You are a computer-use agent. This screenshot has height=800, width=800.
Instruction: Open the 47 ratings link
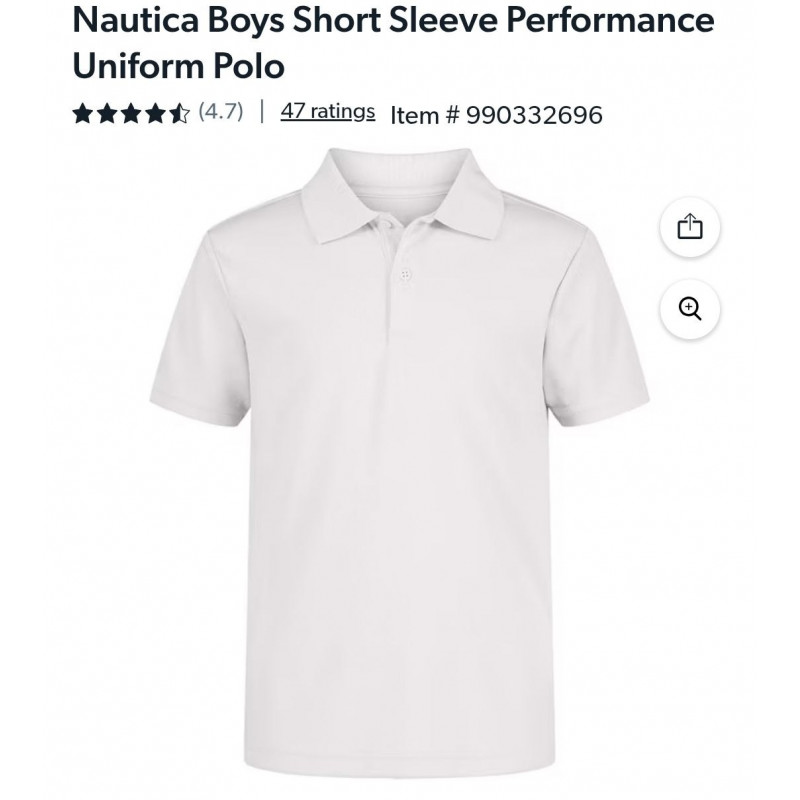click(327, 112)
